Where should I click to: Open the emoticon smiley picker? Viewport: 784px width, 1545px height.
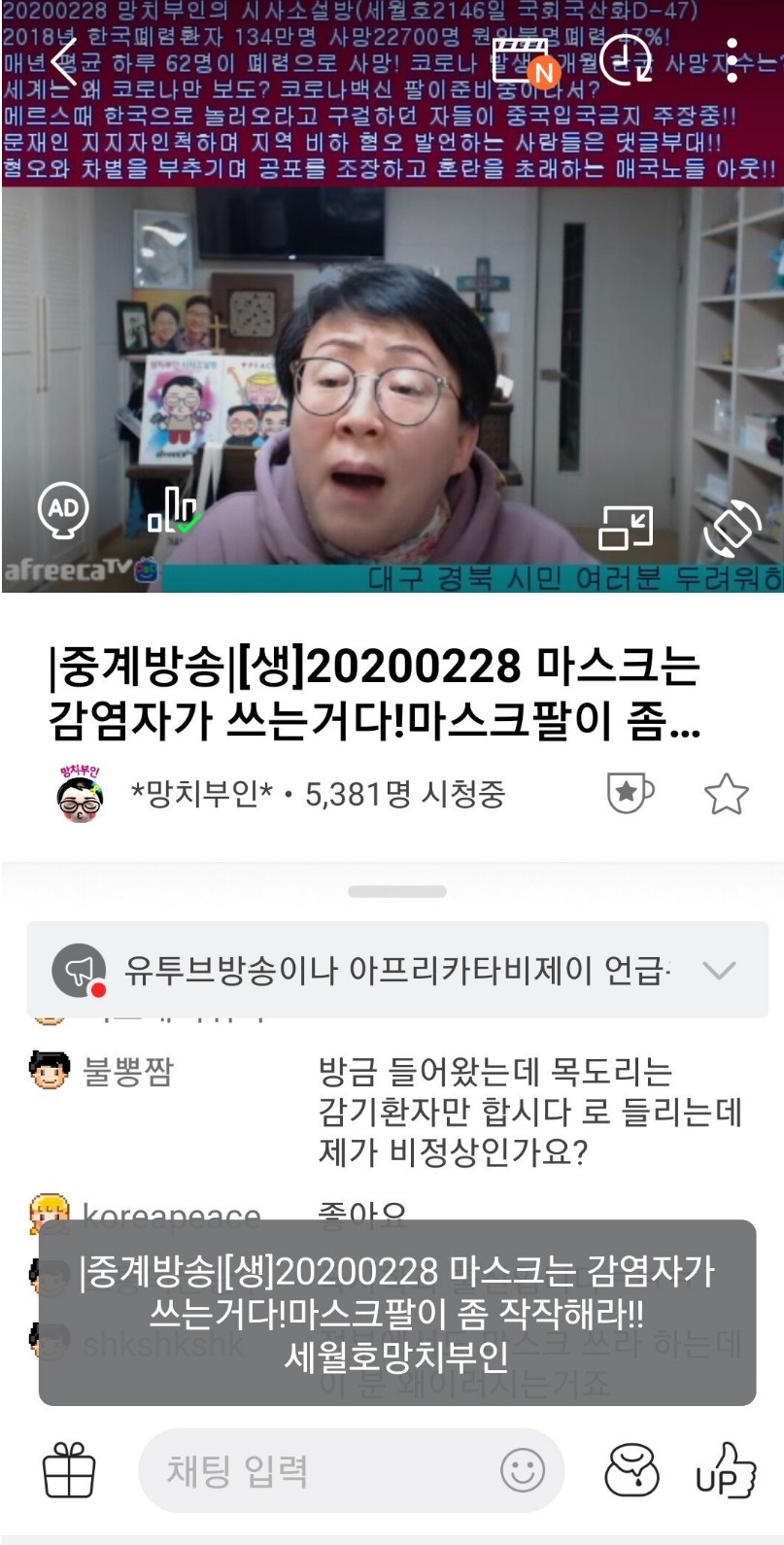tap(523, 1470)
